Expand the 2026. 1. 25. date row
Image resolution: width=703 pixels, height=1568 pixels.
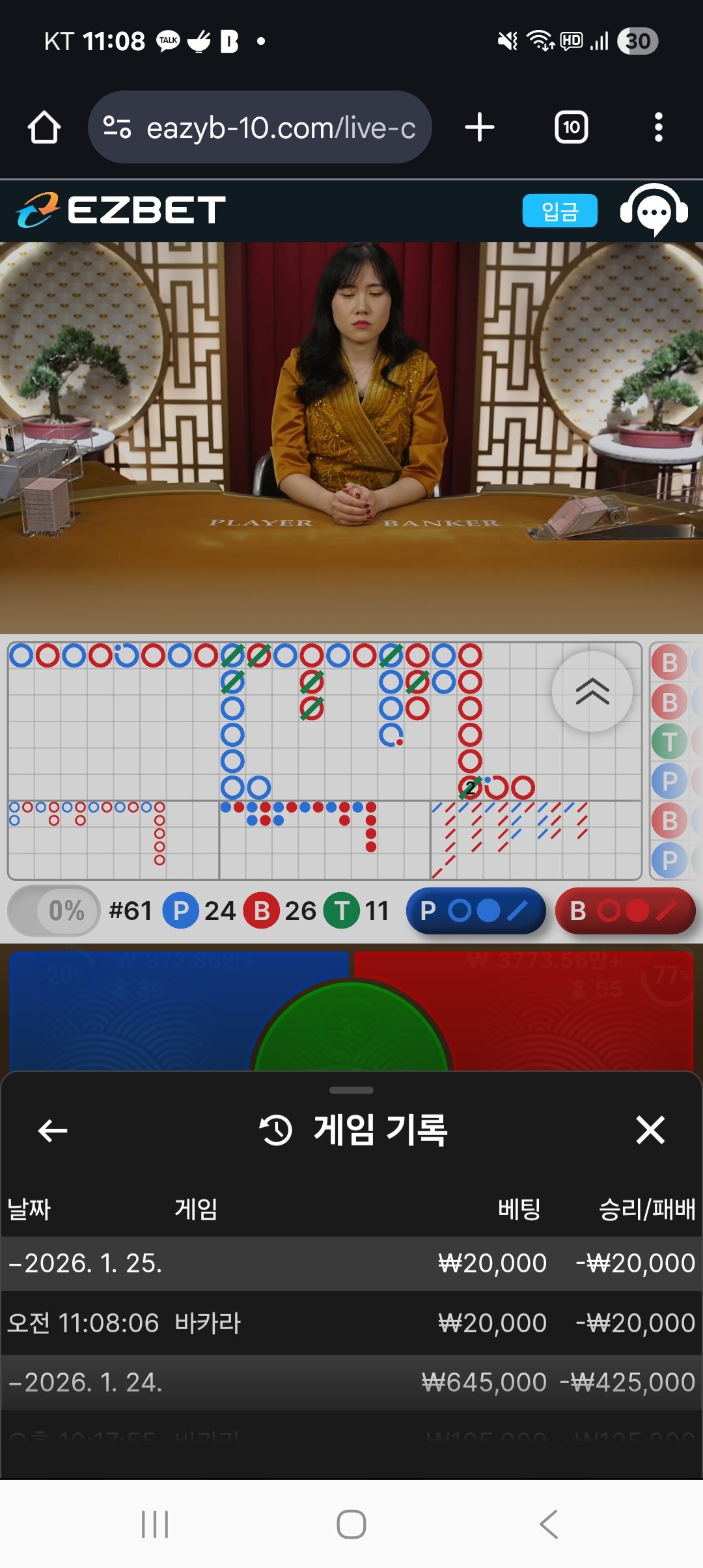pos(351,1263)
